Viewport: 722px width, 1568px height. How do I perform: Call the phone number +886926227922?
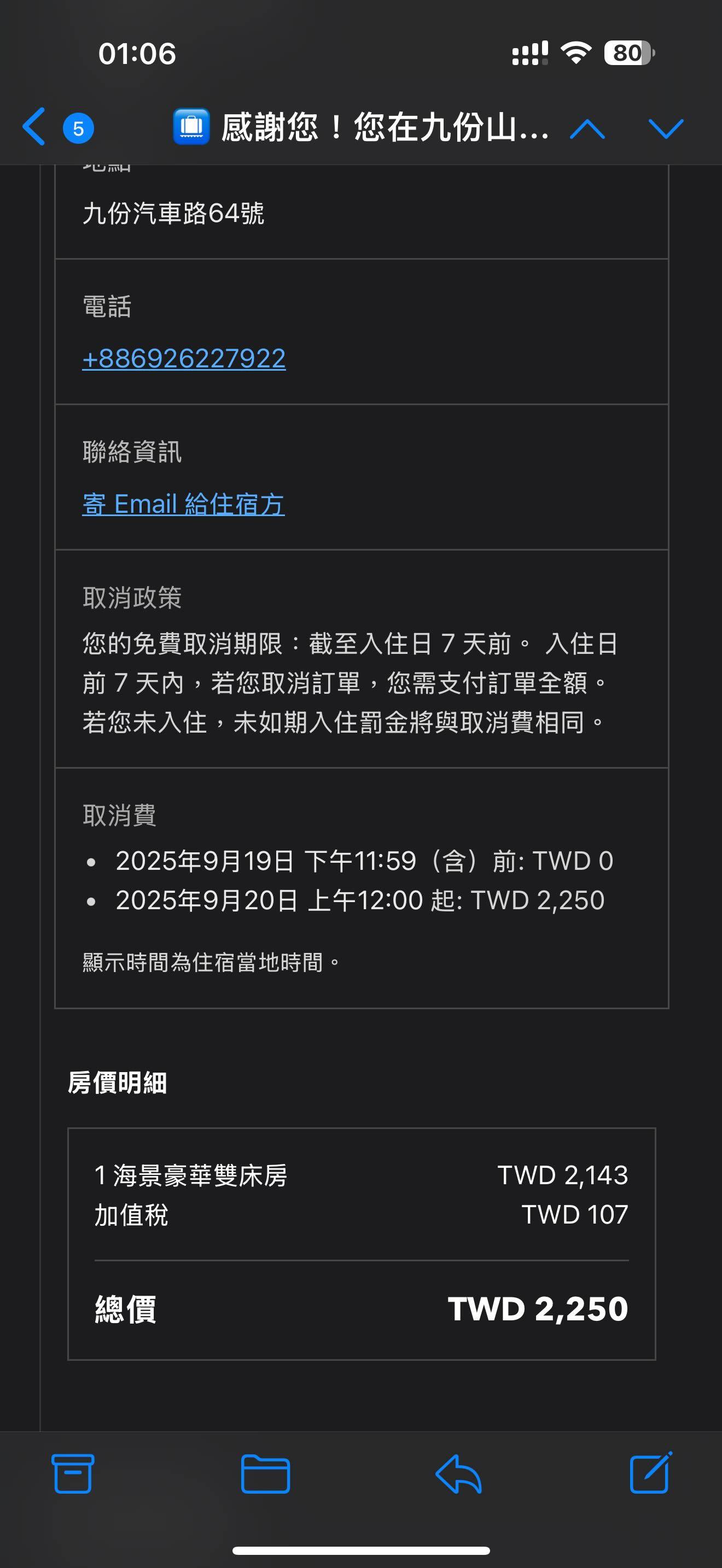click(x=184, y=359)
